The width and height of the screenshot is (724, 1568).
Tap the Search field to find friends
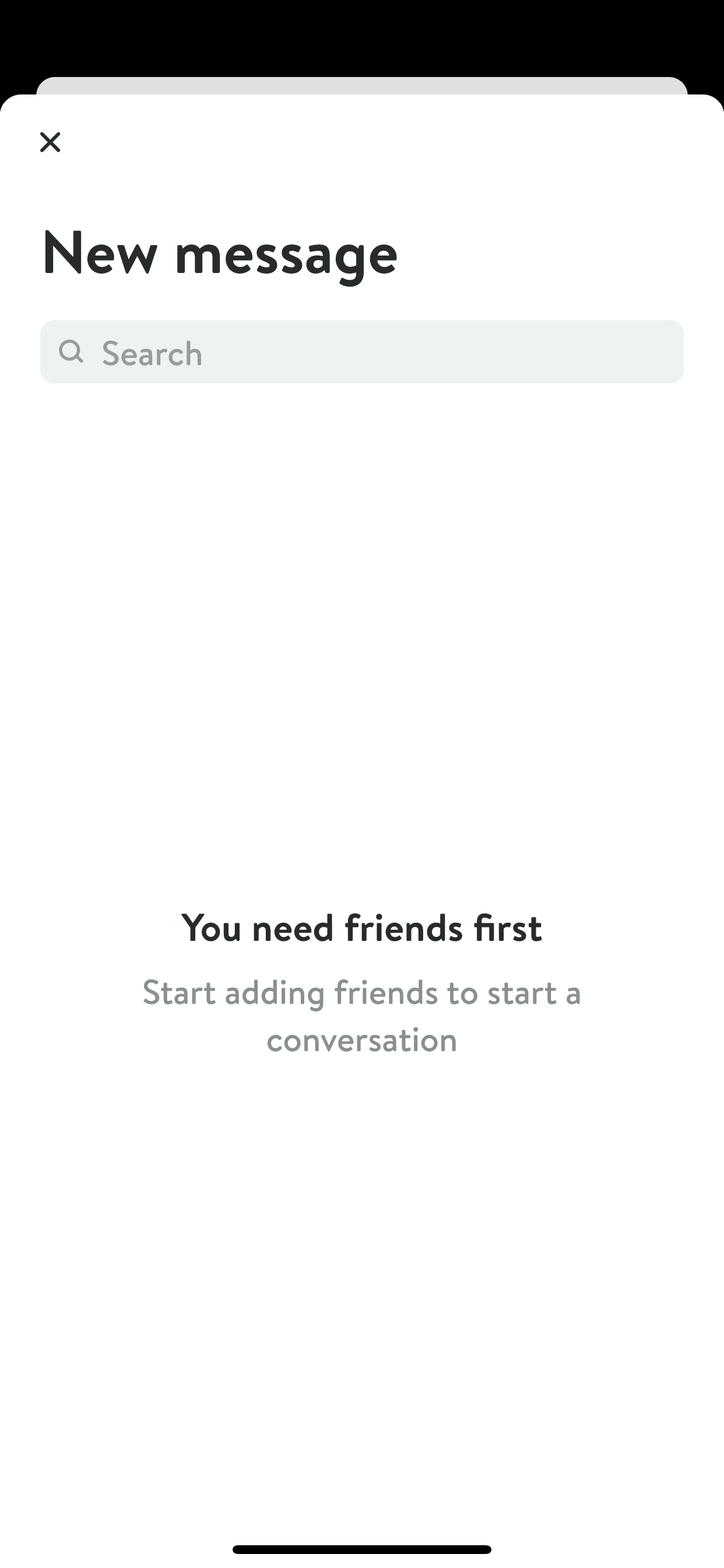(x=362, y=352)
